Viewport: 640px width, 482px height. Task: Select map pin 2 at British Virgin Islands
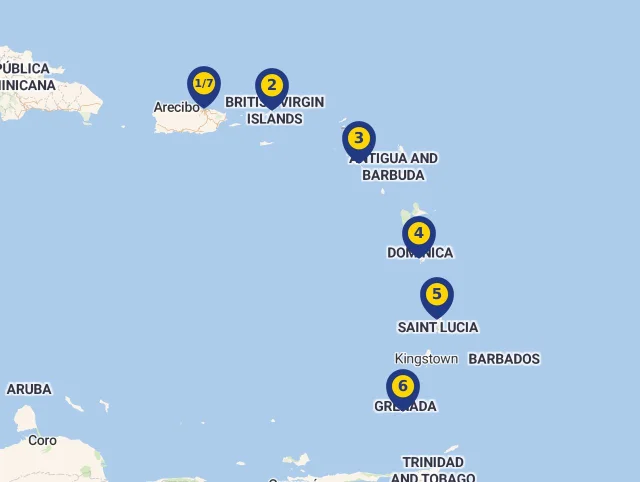coord(271,86)
